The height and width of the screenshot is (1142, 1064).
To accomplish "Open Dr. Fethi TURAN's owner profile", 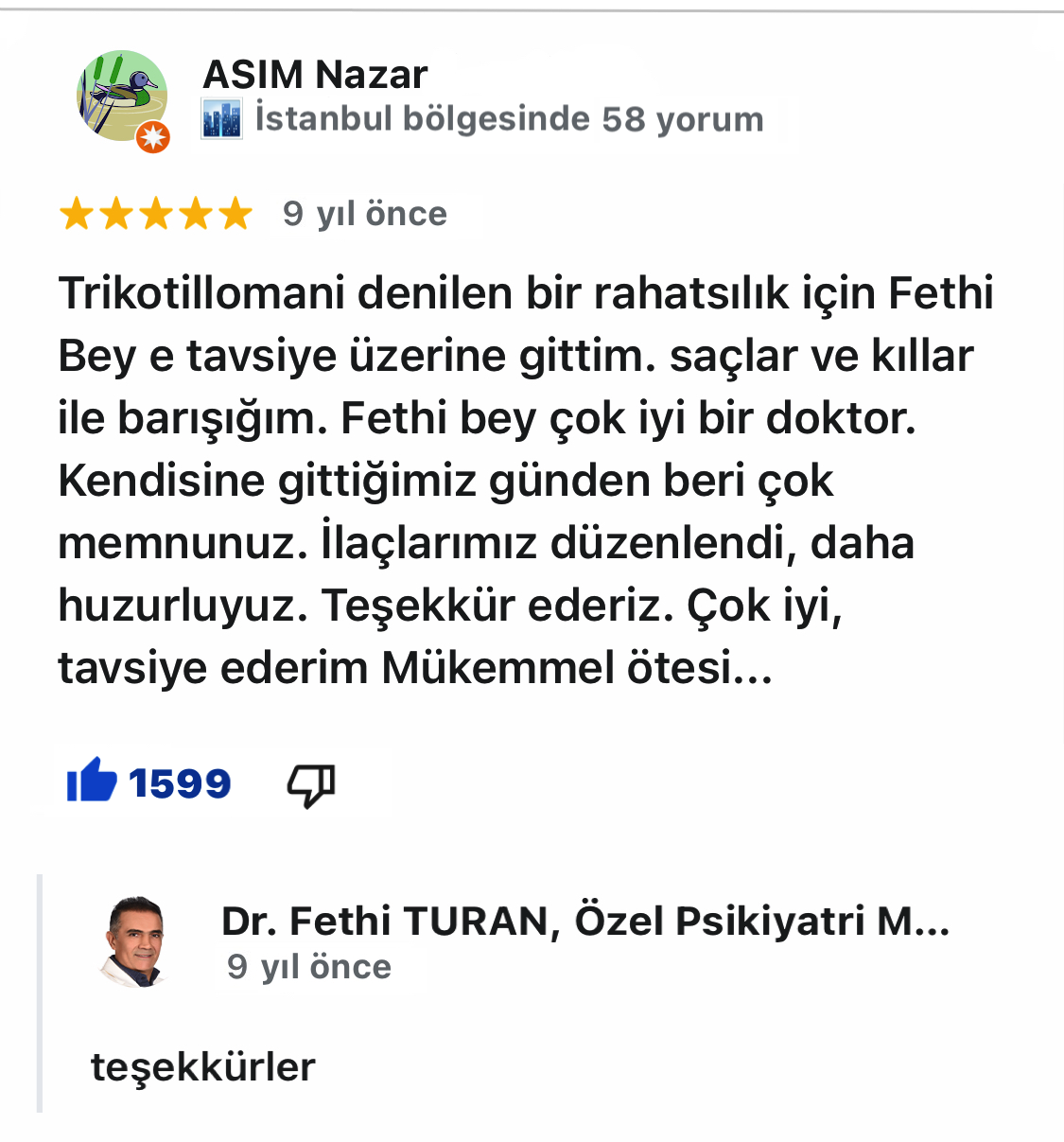I will [584, 921].
